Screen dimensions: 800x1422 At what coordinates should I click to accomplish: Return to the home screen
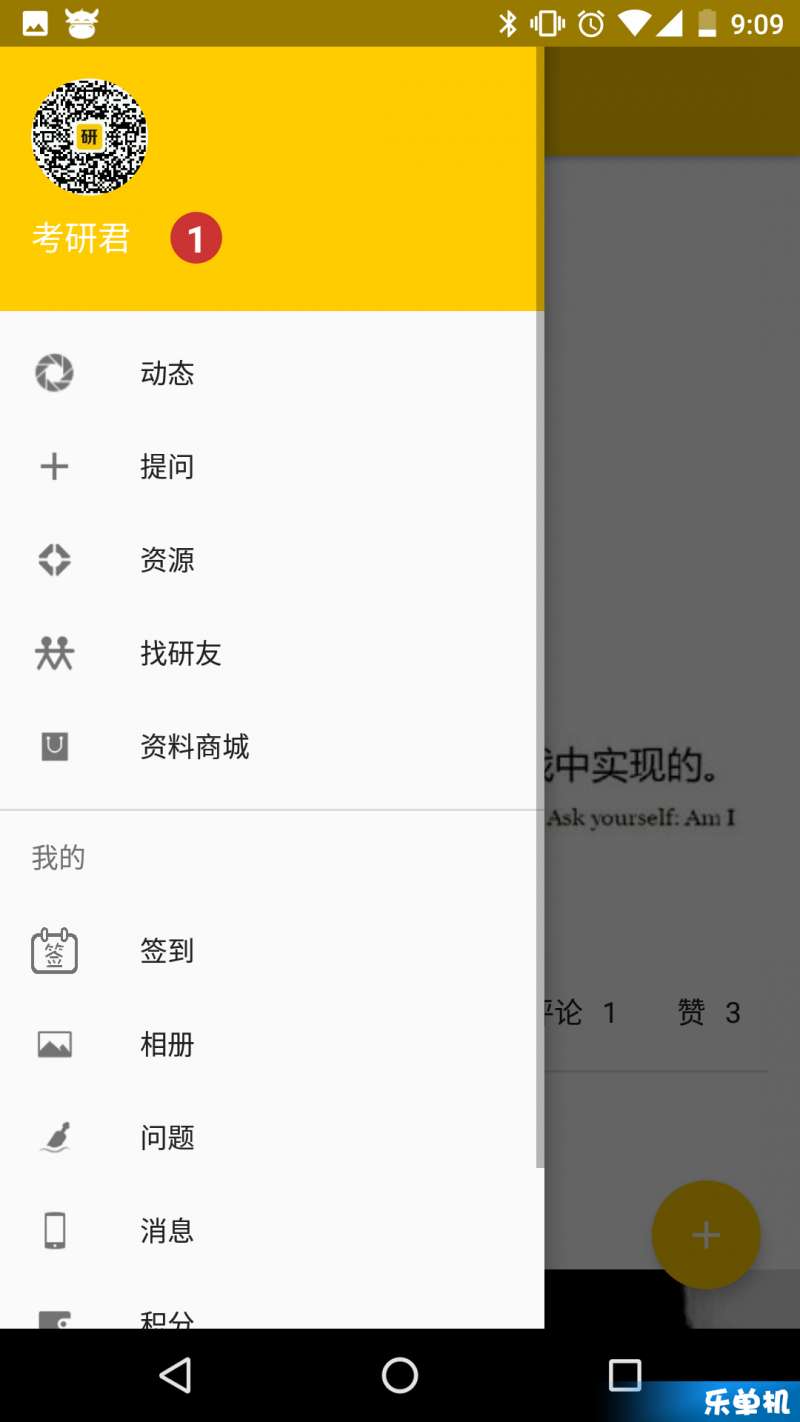[x=400, y=1376]
